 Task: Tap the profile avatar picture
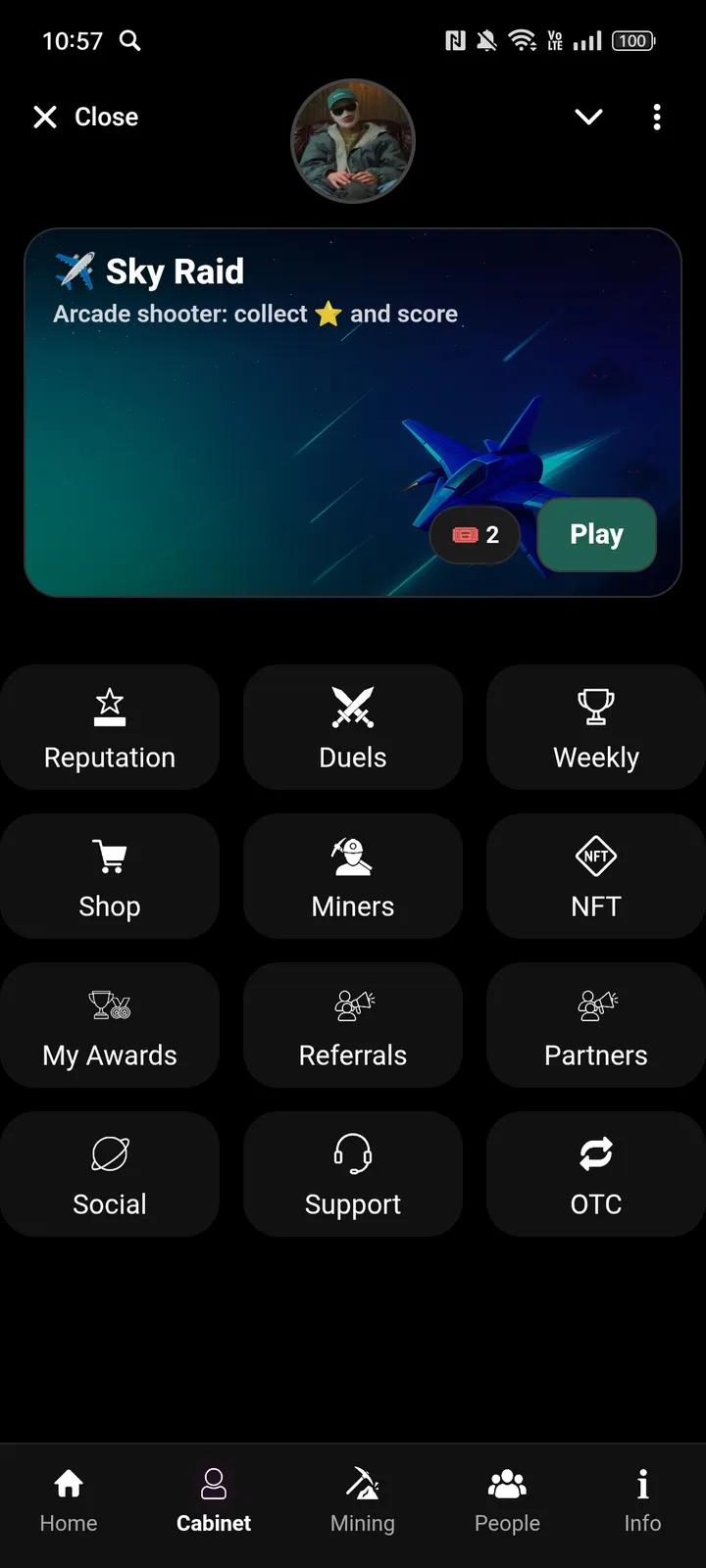[x=353, y=141]
